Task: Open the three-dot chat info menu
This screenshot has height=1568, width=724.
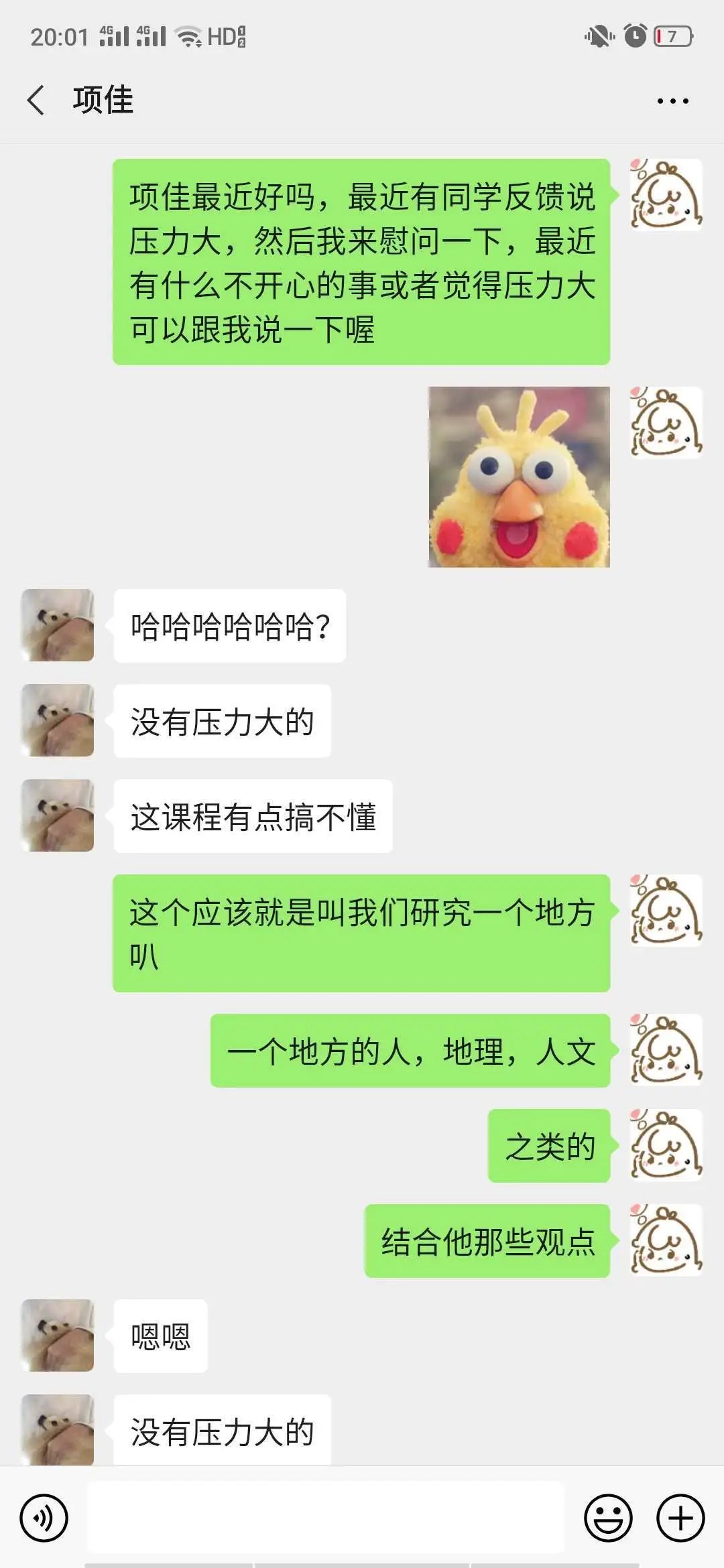Action: 672,101
